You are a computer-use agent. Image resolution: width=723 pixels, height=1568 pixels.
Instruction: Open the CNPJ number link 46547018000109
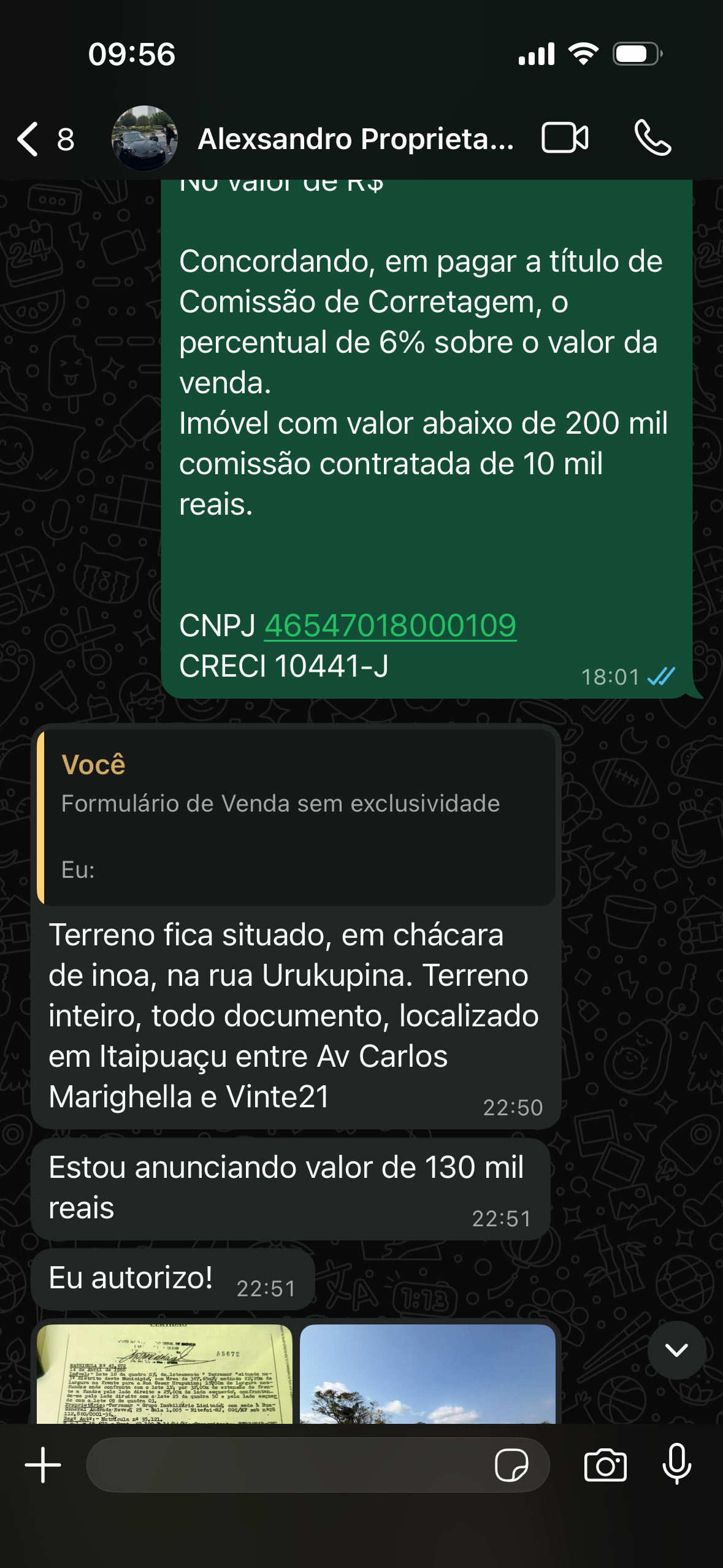390,626
